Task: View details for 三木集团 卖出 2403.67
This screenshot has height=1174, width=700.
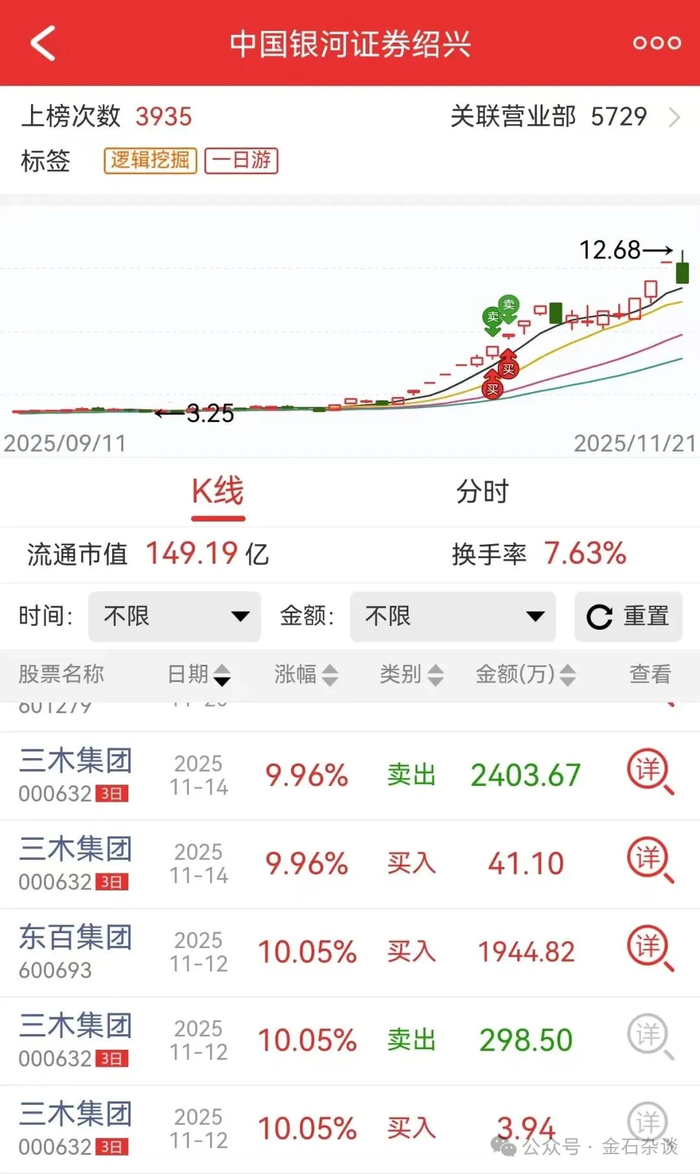Action: click(649, 774)
